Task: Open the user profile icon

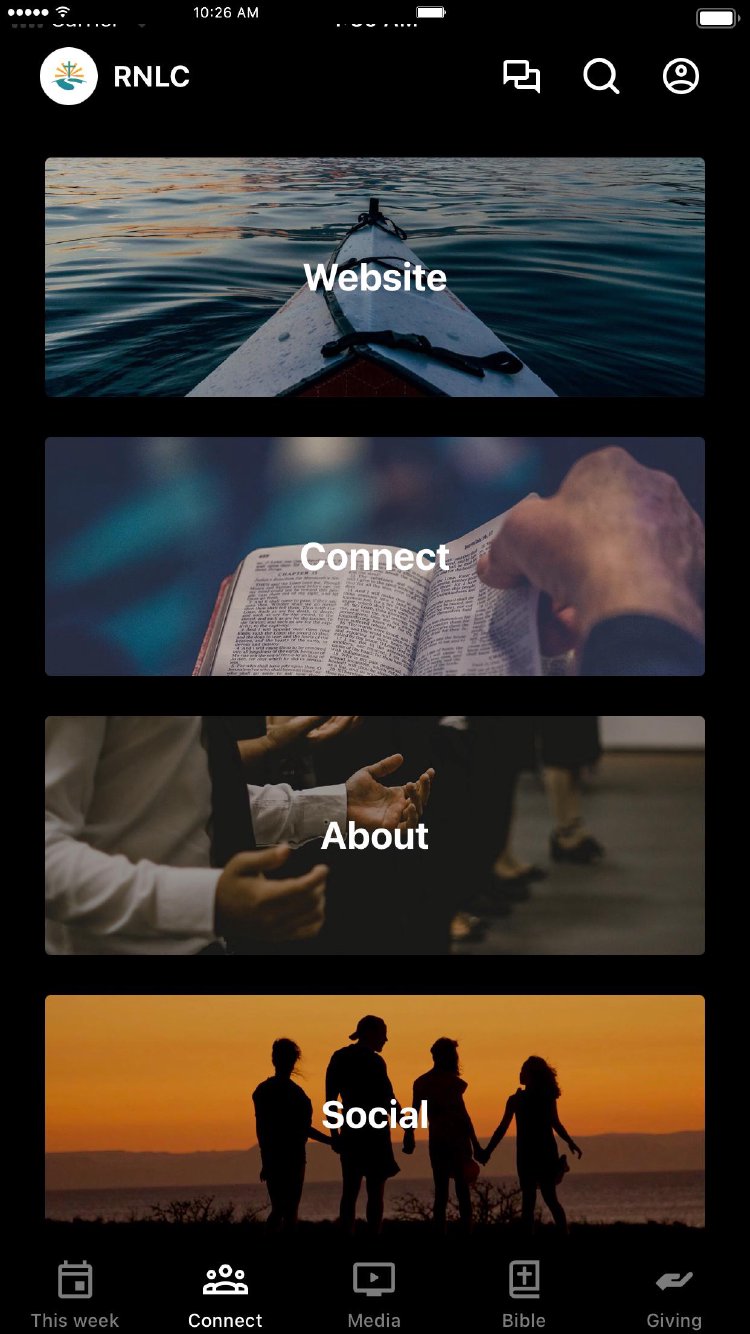Action: click(681, 77)
